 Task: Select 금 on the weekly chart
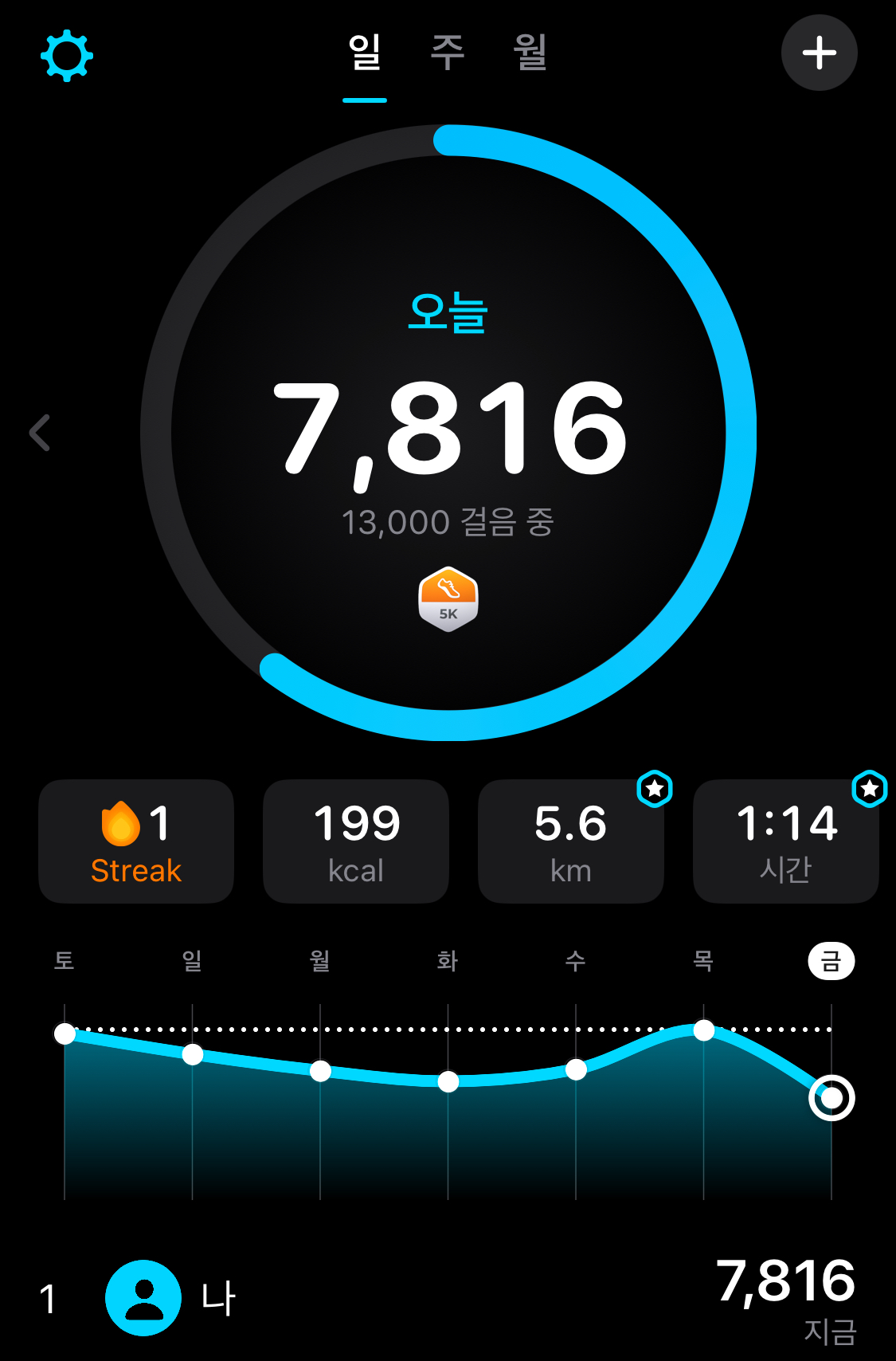pos(831,961)
